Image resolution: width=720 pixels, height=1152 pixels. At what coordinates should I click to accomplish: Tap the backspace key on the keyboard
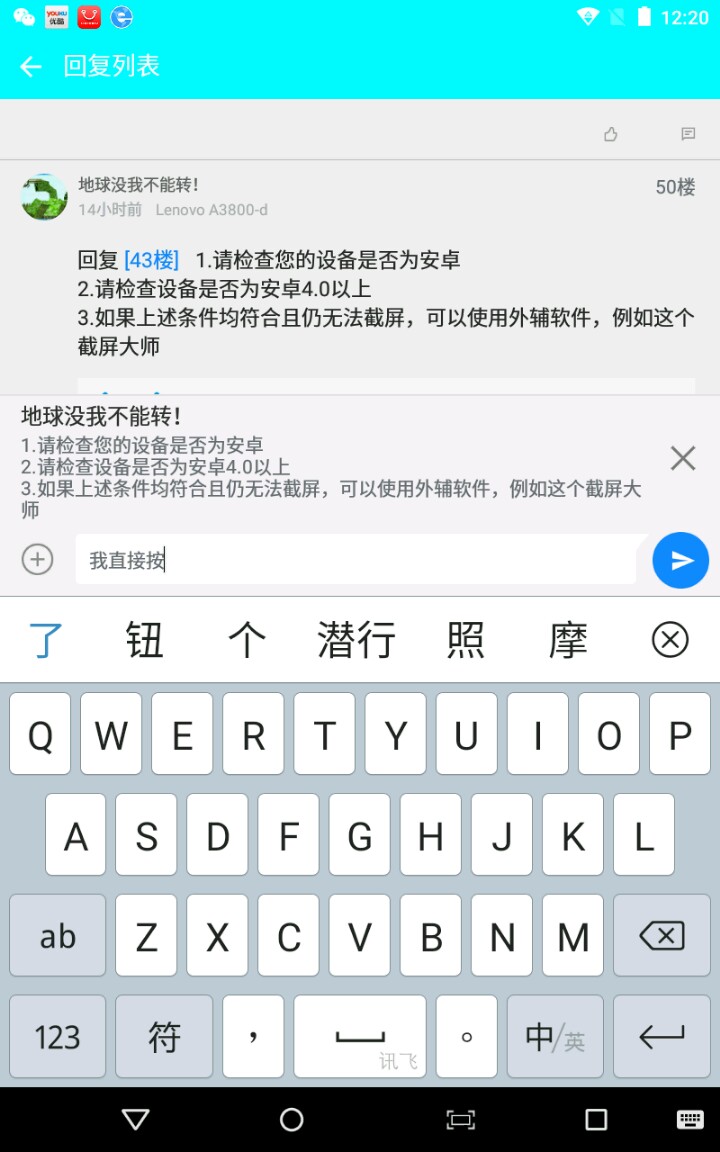(662, 935)
